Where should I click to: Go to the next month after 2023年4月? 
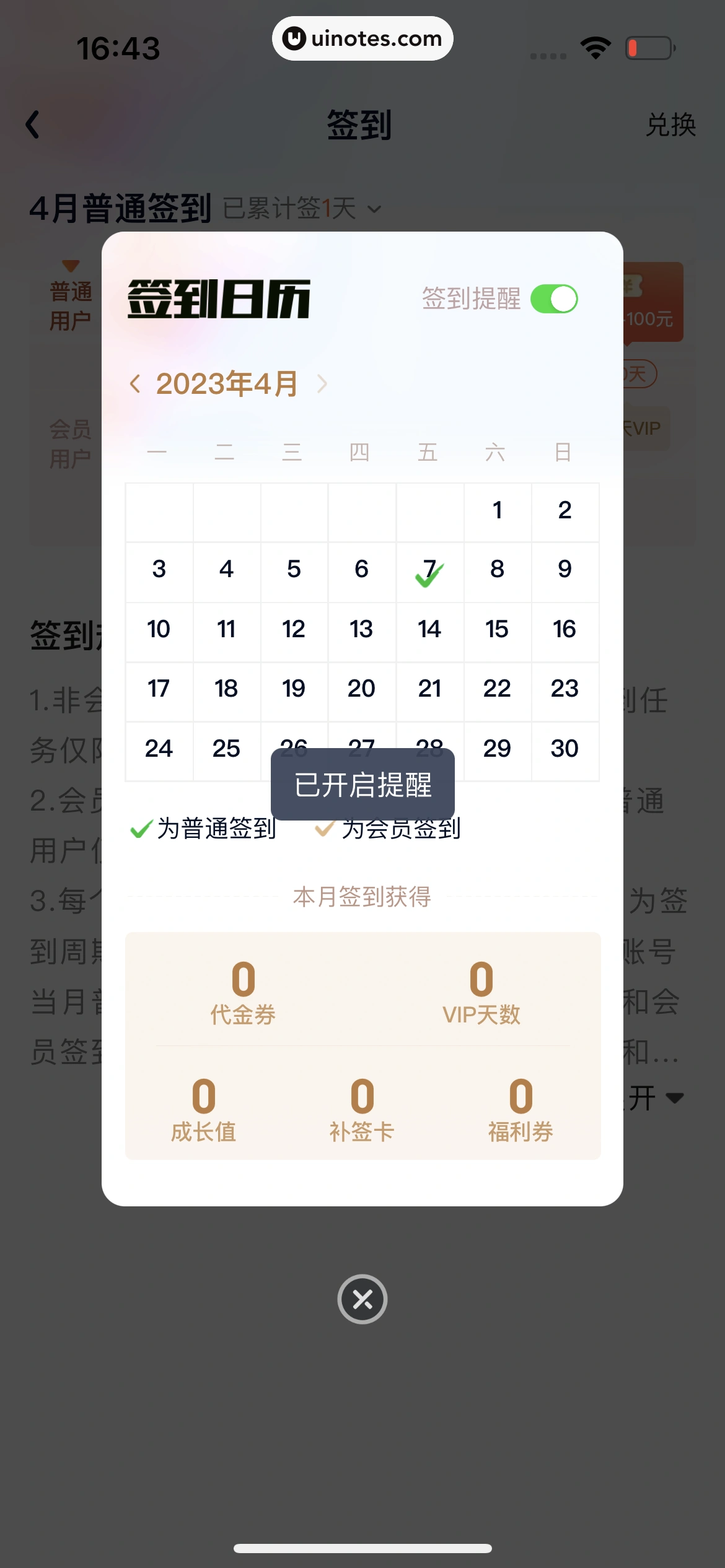pyautogui.click(x=322, y=384)
